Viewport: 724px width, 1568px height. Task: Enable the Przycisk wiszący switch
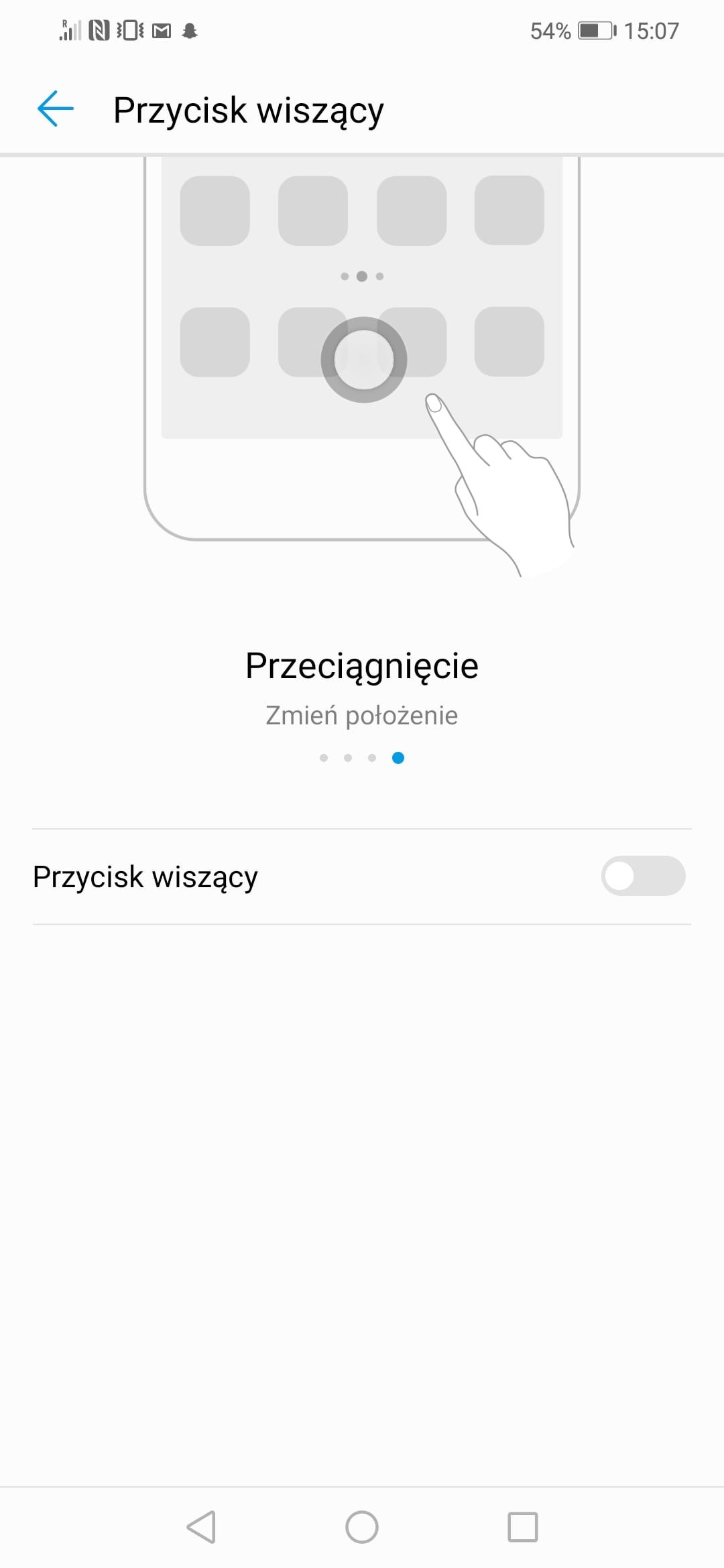coord(643,876)
